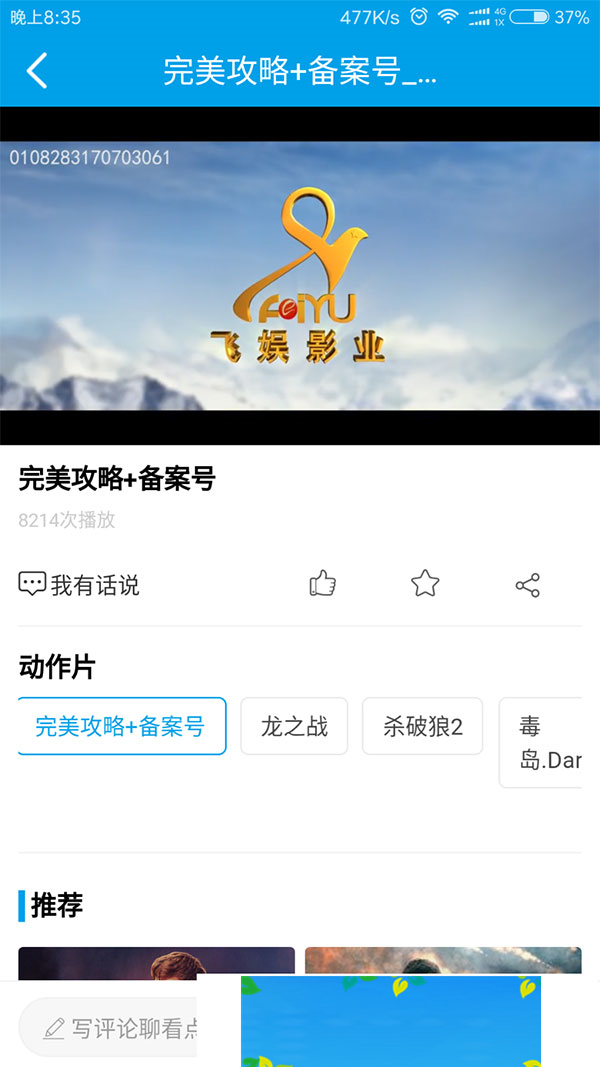Image resolution: width=600 pixels, height=1067 pixels.
Task: Like this video with thumbs-up
Action: click(322, 584)
